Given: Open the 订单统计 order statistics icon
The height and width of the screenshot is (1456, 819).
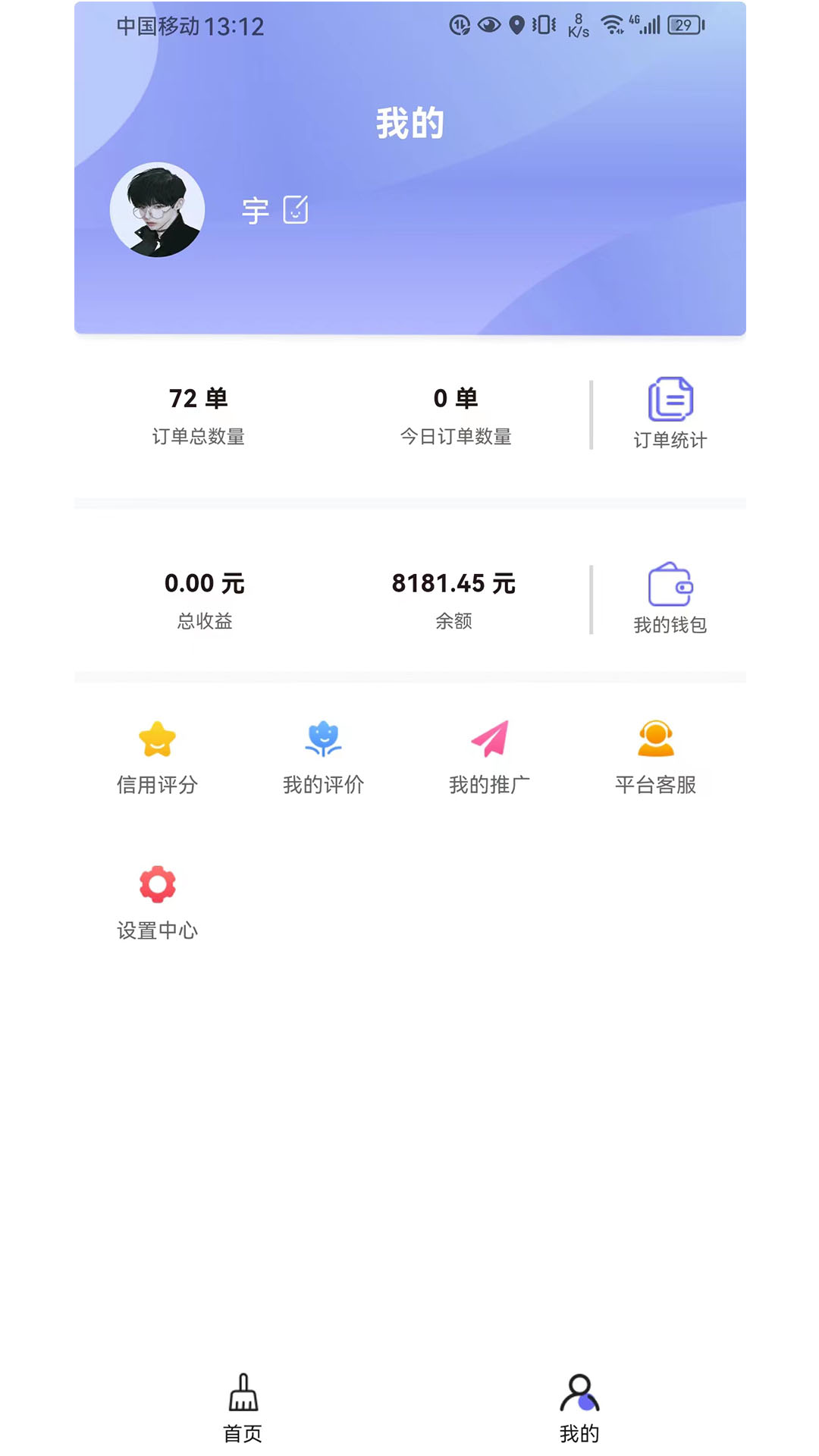Looking at the screenshot, I should pos(670,402).
